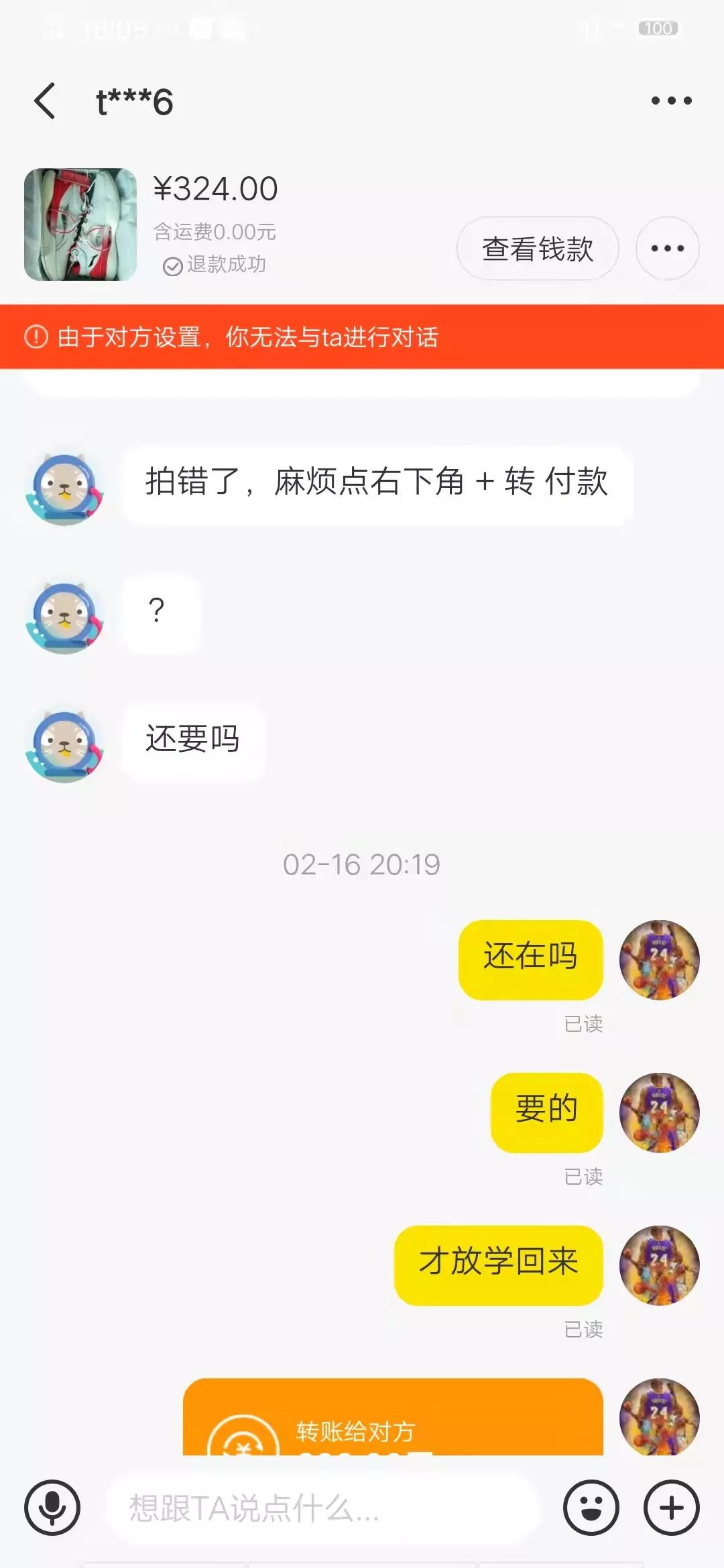Tap the back arrow to exit chat
Viewport: 724px width, 1568px height.
click(x=45, y=99)
